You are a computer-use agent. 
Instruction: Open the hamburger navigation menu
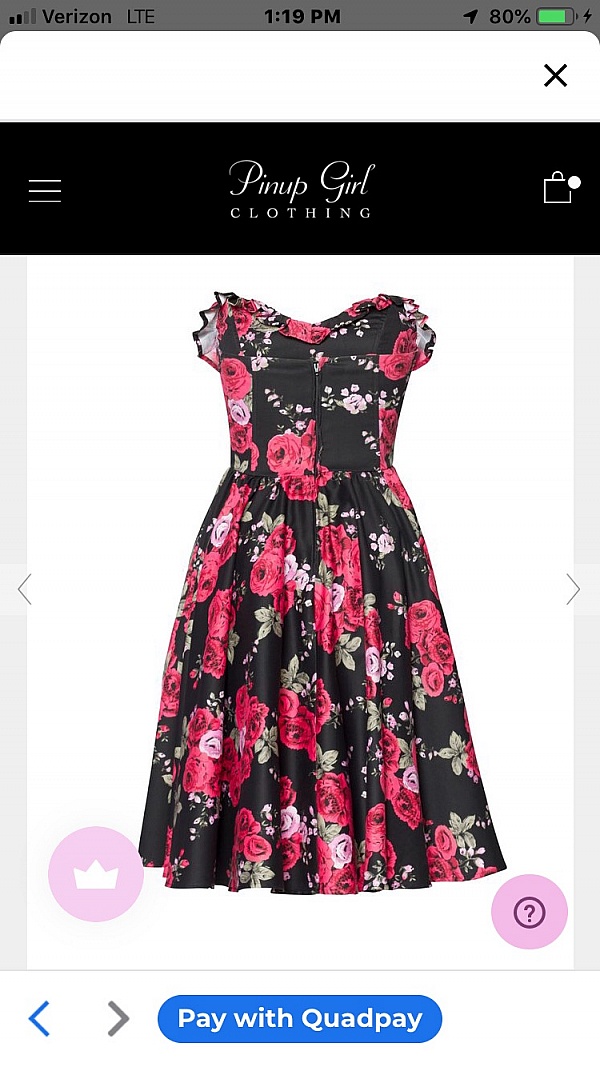pos(45,191)
